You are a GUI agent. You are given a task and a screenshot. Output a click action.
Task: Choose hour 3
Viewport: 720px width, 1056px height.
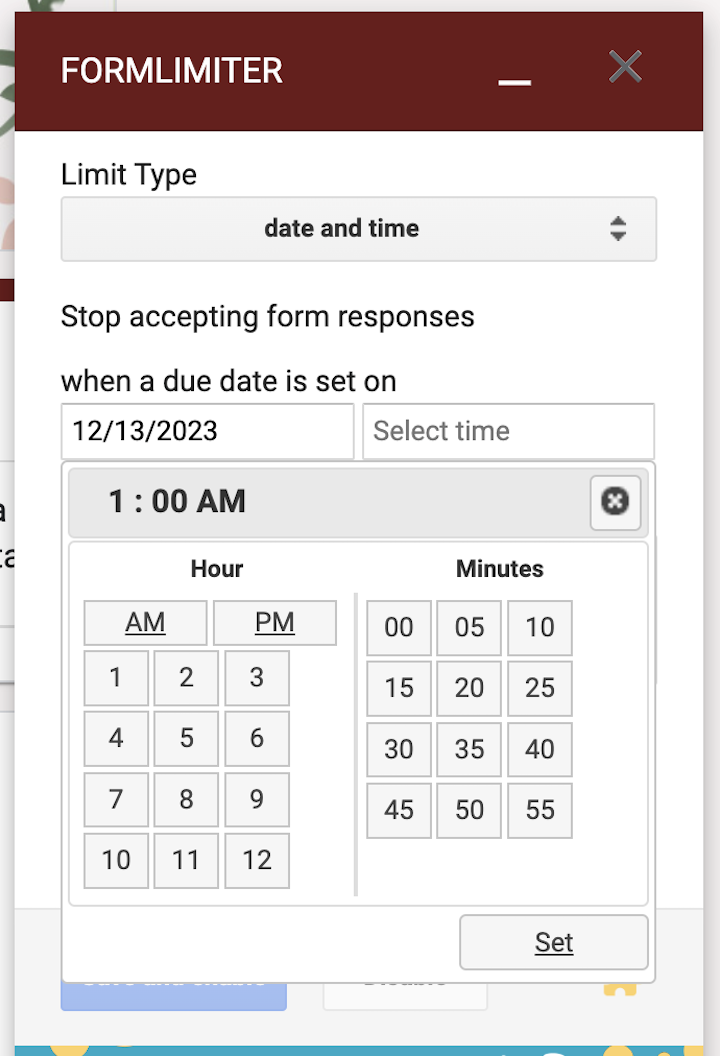[257, 678]
